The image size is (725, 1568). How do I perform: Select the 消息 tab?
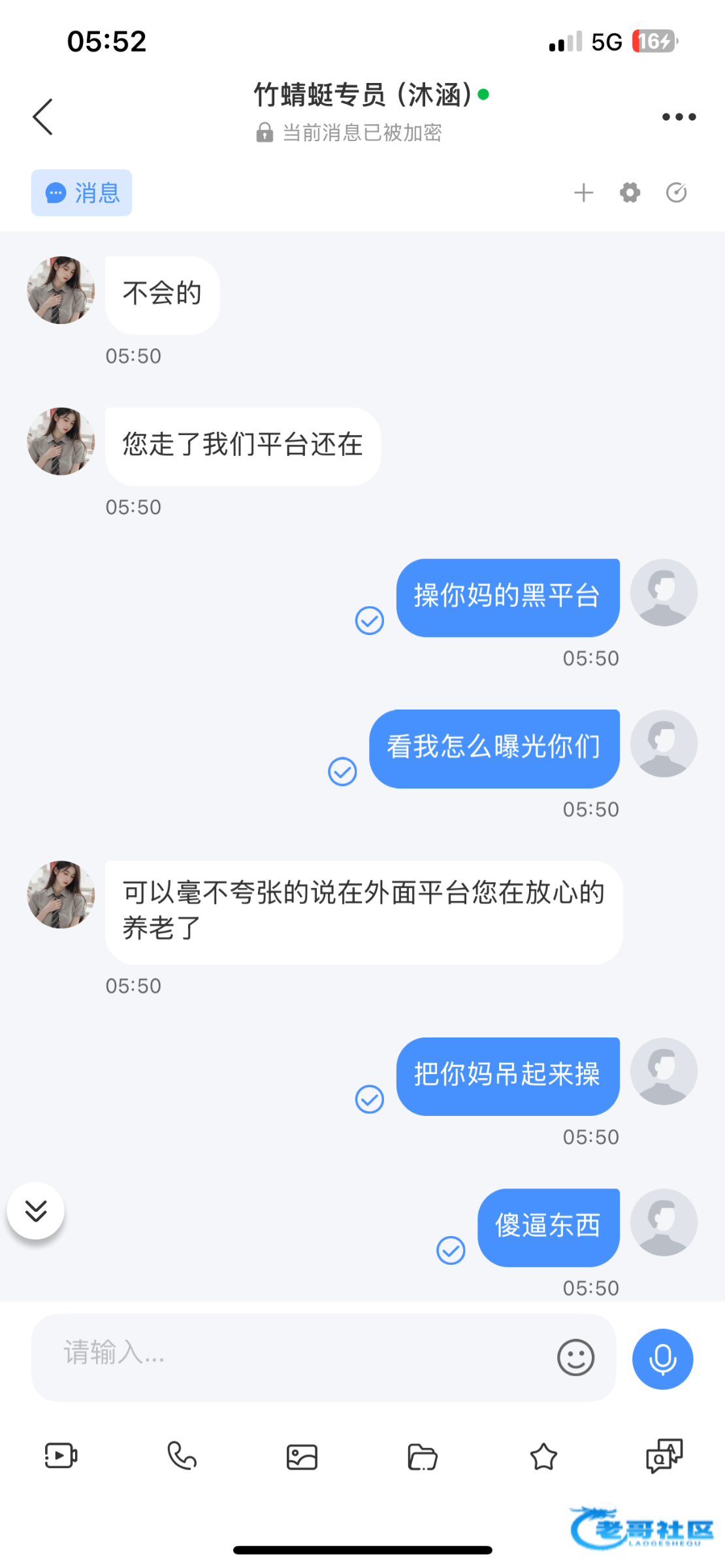(82, 193)
